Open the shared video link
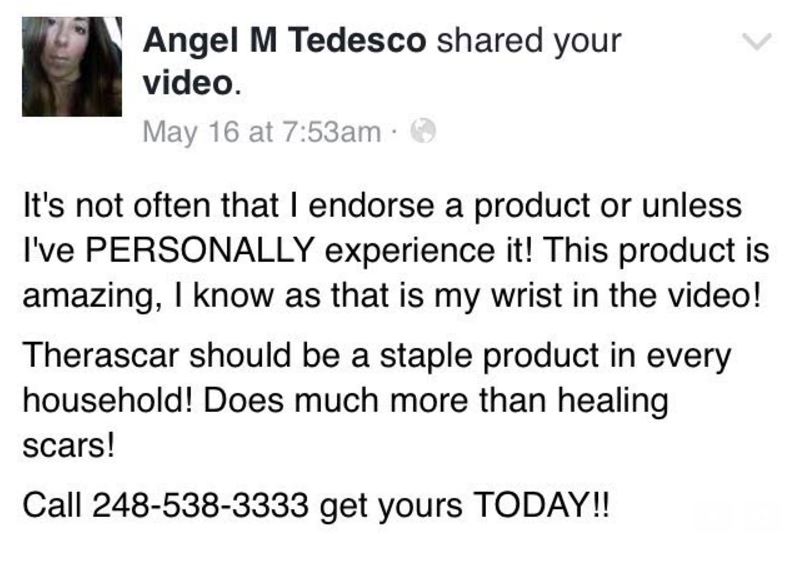Viewport: 791px width, 574px height. pyautogui.click(x=189, y=82)
